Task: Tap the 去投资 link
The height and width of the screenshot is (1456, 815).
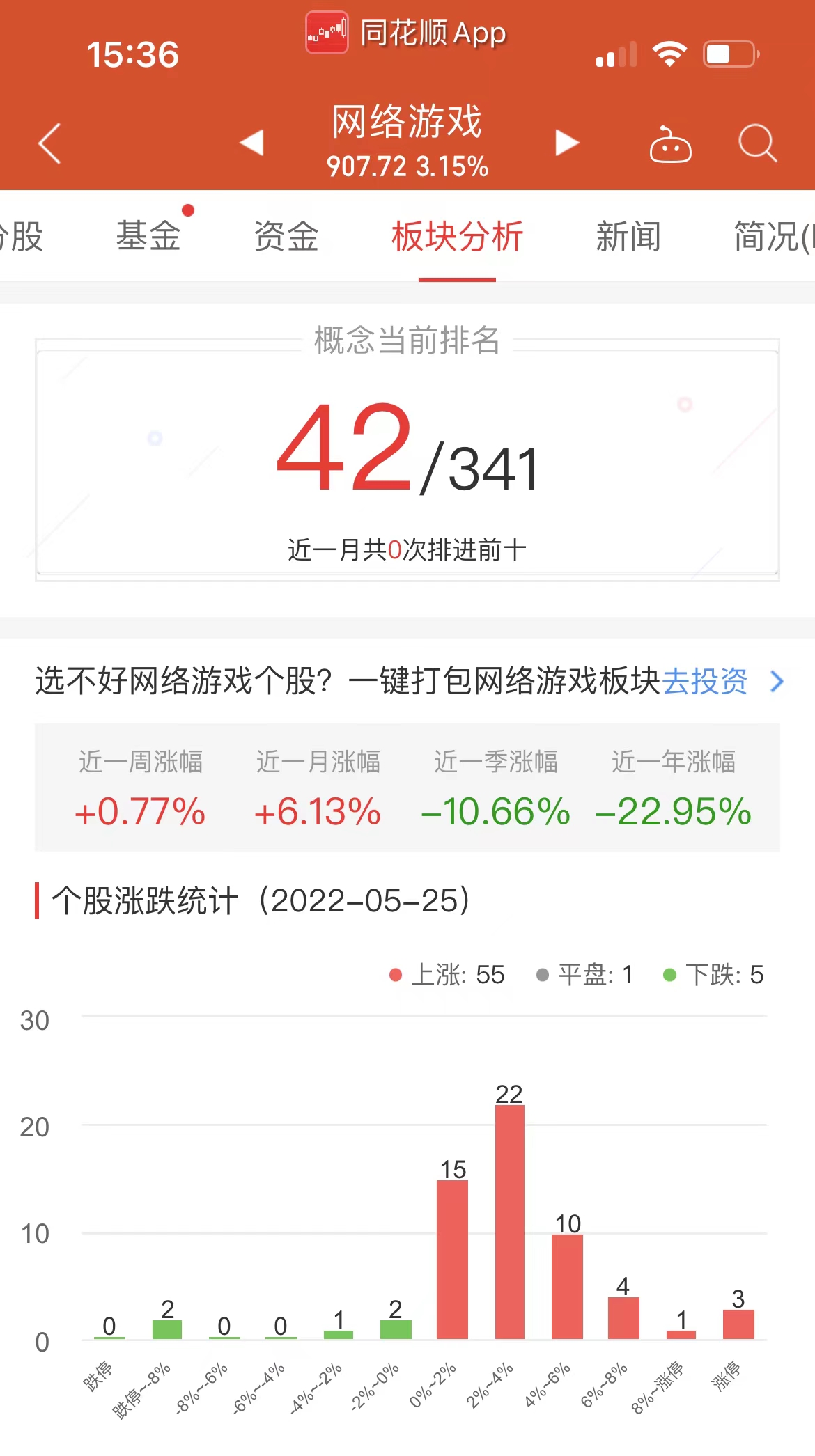Action: [x=704, y=681]
